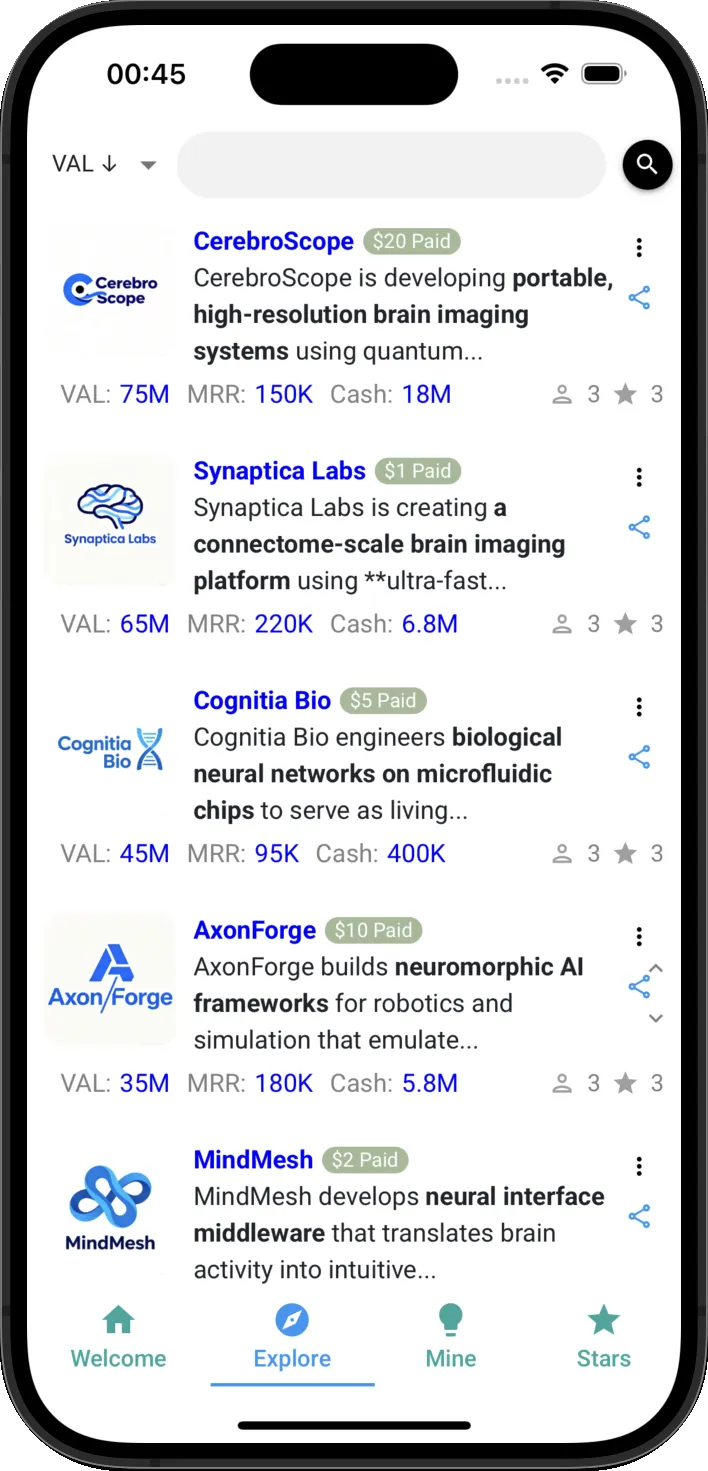
Task: Share the Cognitia Bio listing
Action: (639, 757)
